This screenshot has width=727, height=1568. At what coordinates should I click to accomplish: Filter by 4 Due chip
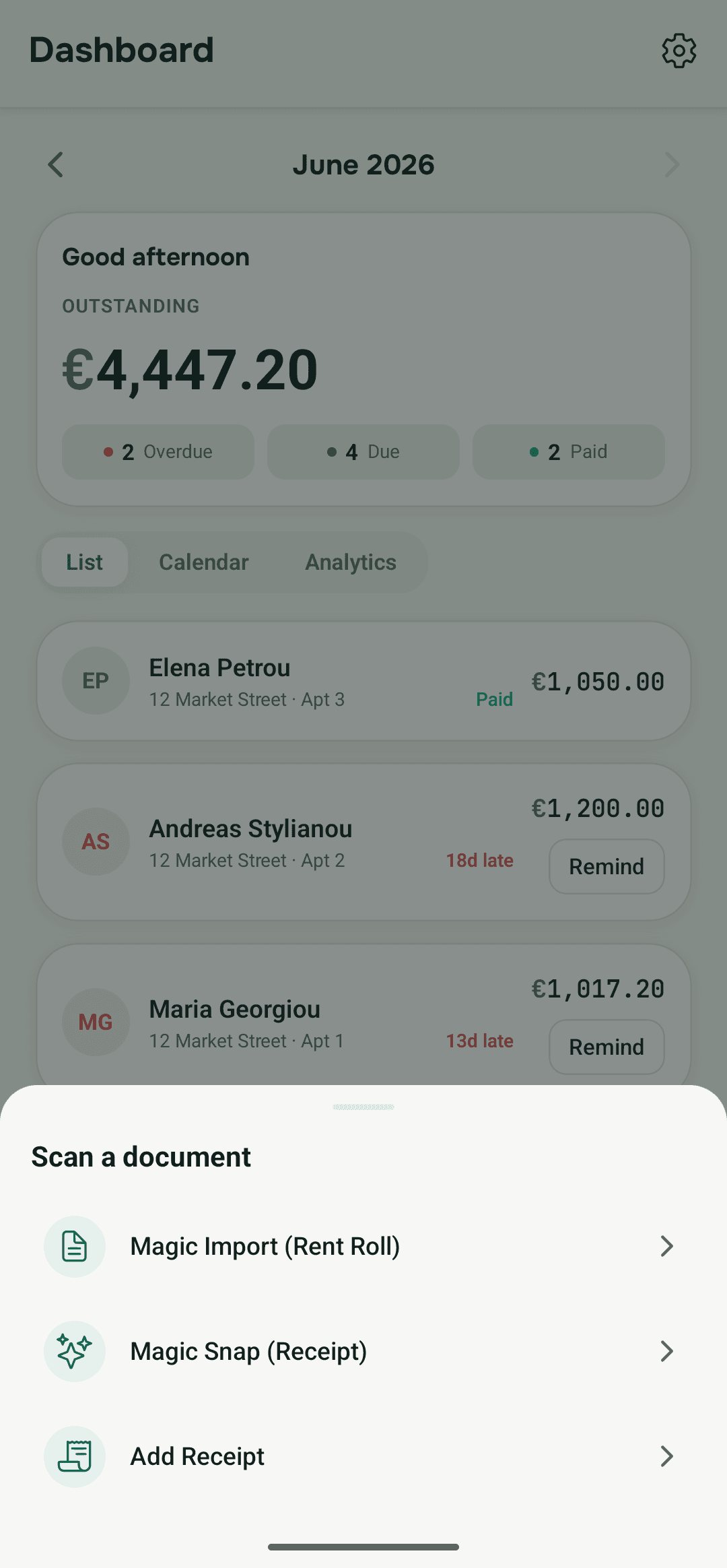click(363, 452)
